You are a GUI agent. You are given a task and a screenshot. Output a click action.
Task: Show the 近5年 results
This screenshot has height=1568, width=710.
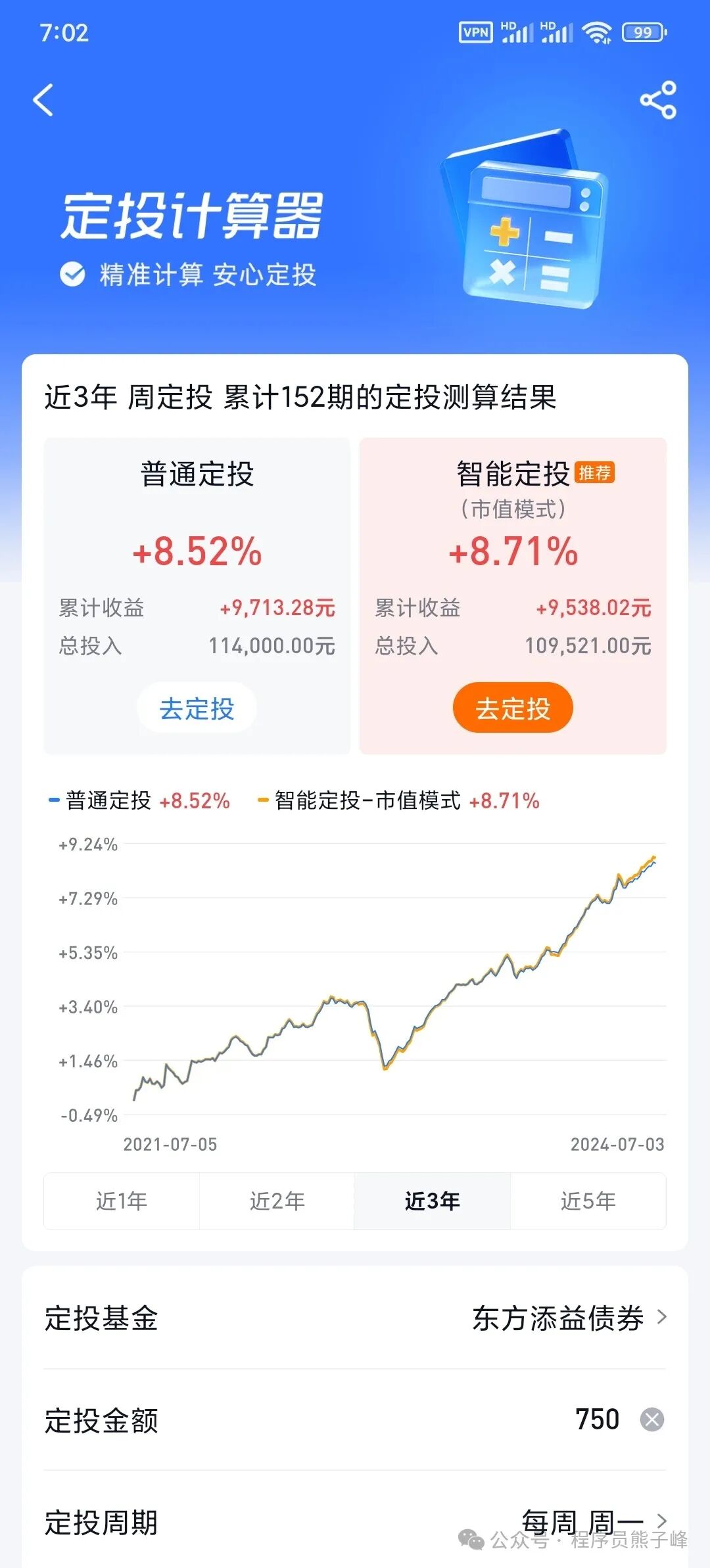[x=588, y=1201]
